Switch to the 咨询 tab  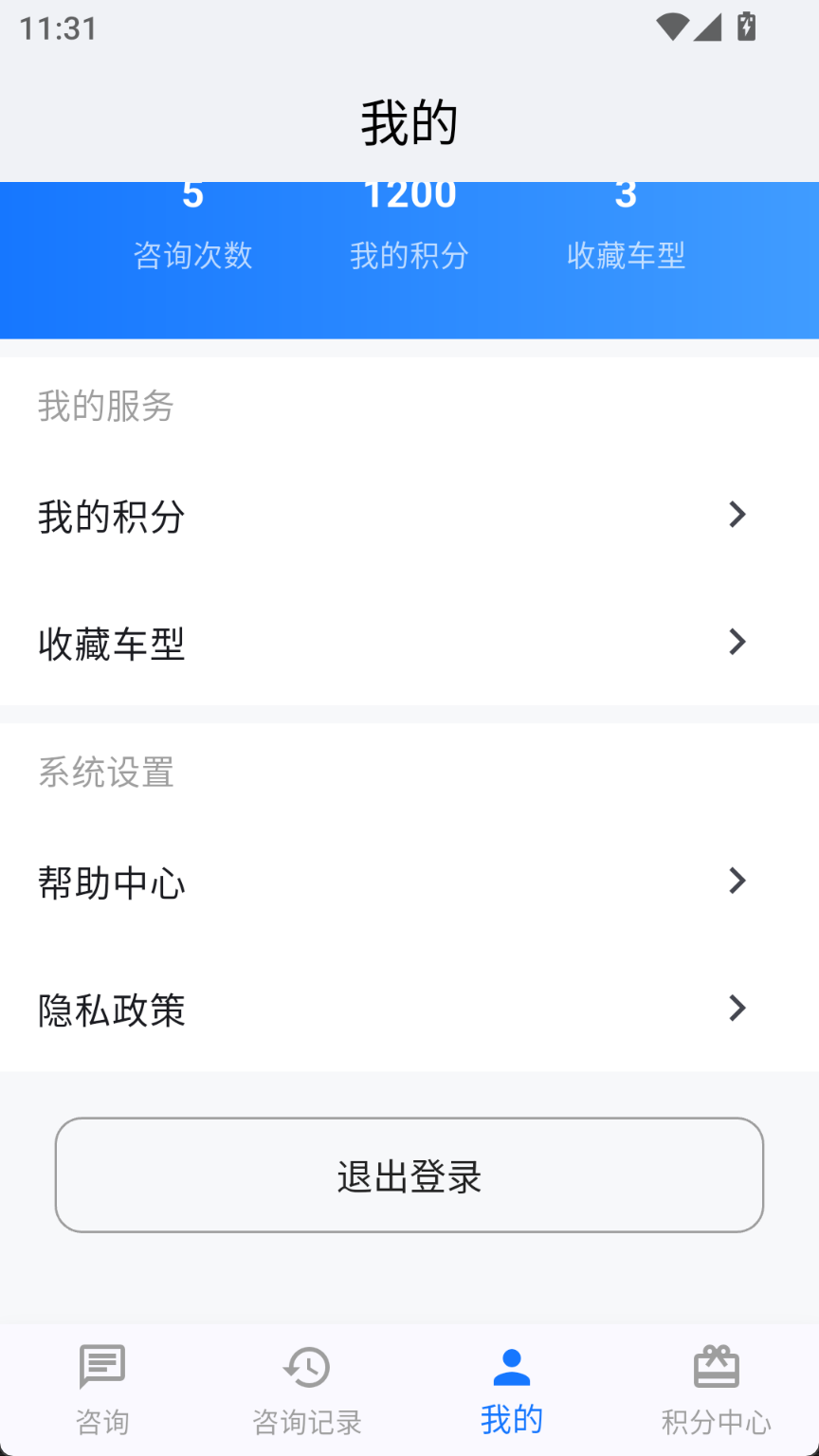point(101,1390)
